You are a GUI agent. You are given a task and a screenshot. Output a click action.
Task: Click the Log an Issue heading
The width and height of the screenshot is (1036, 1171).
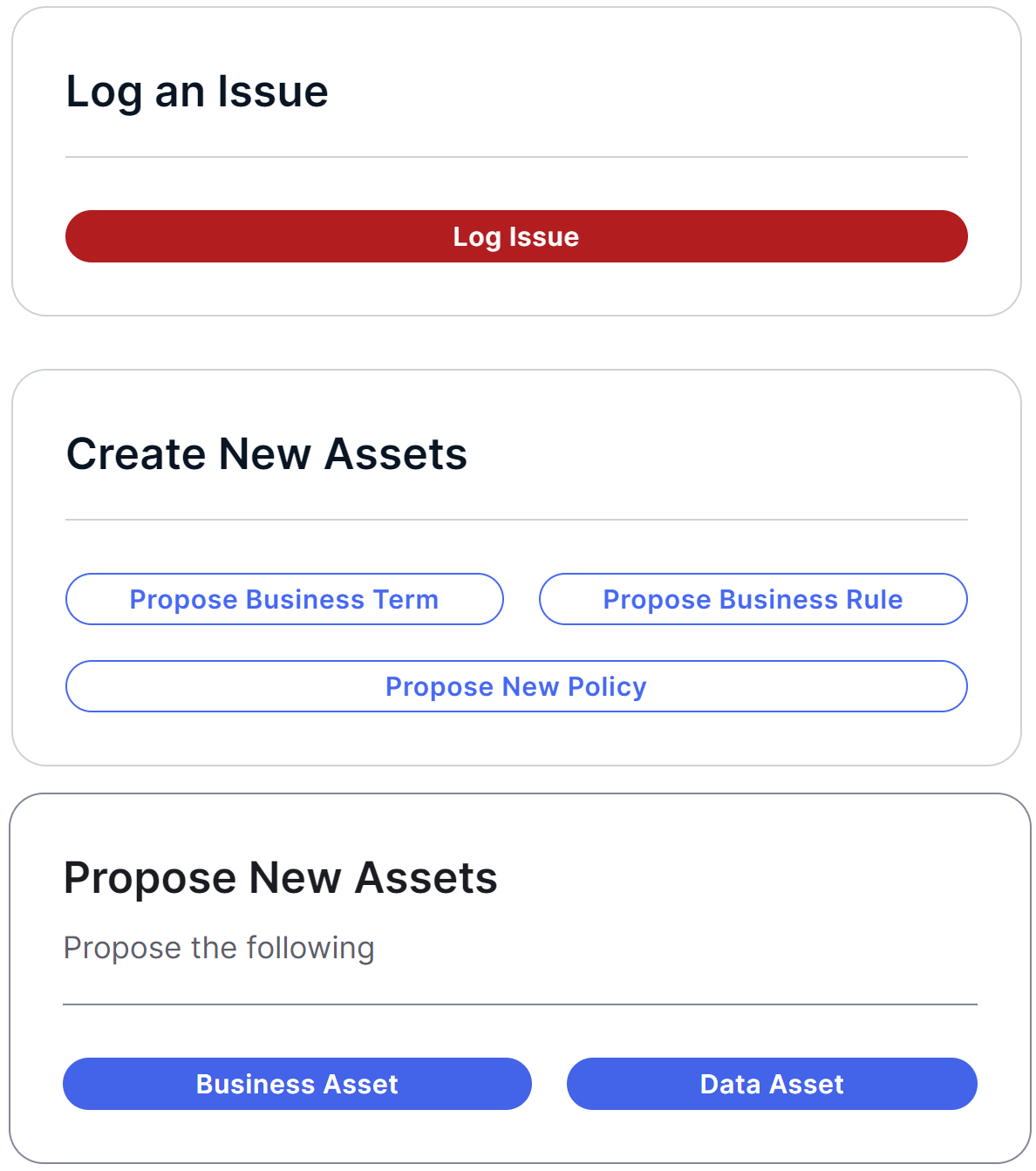pos(197,91)
